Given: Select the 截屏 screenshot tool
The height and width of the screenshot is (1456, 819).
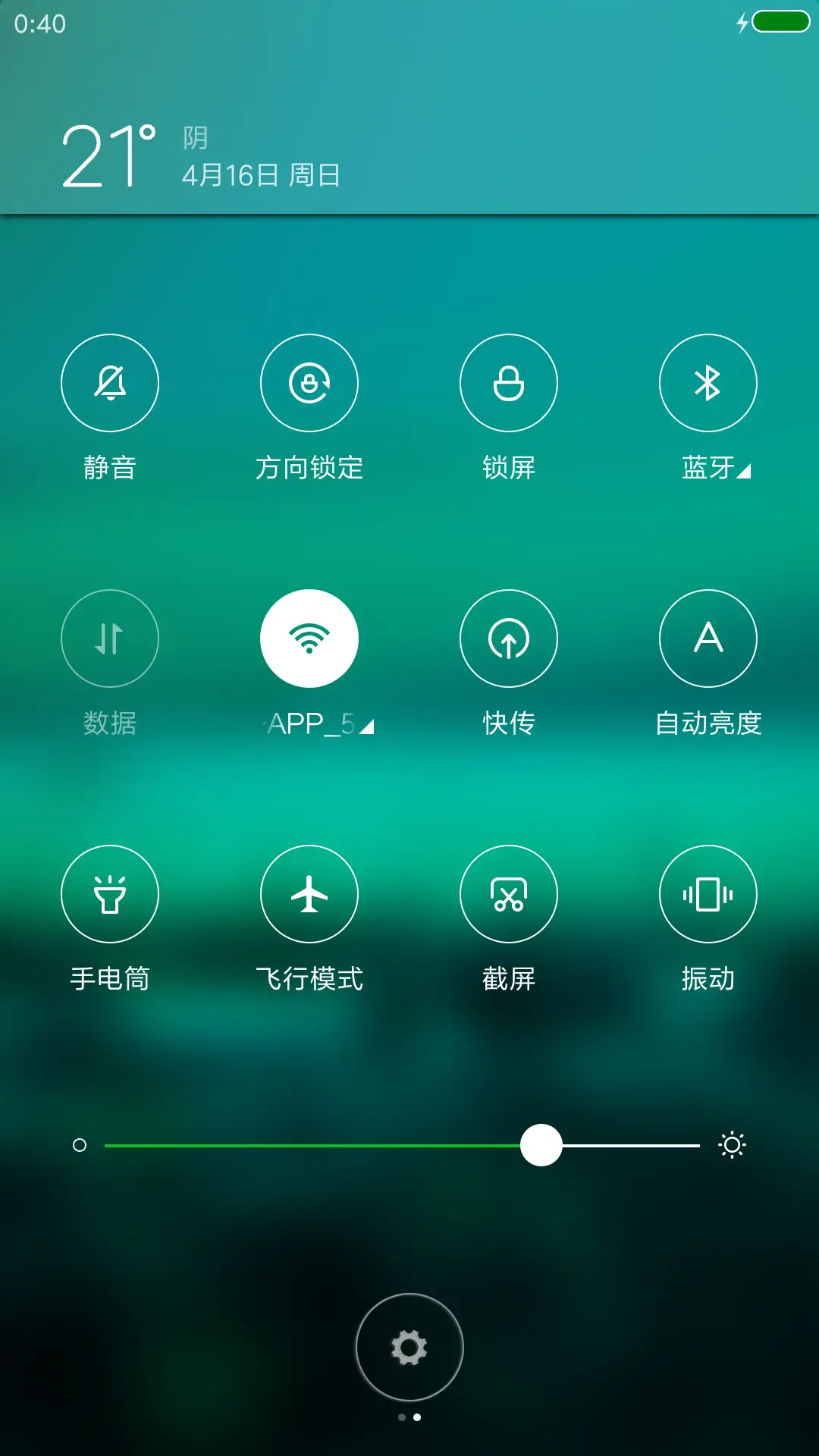Looking at the screenshot, I should [509, 895].
